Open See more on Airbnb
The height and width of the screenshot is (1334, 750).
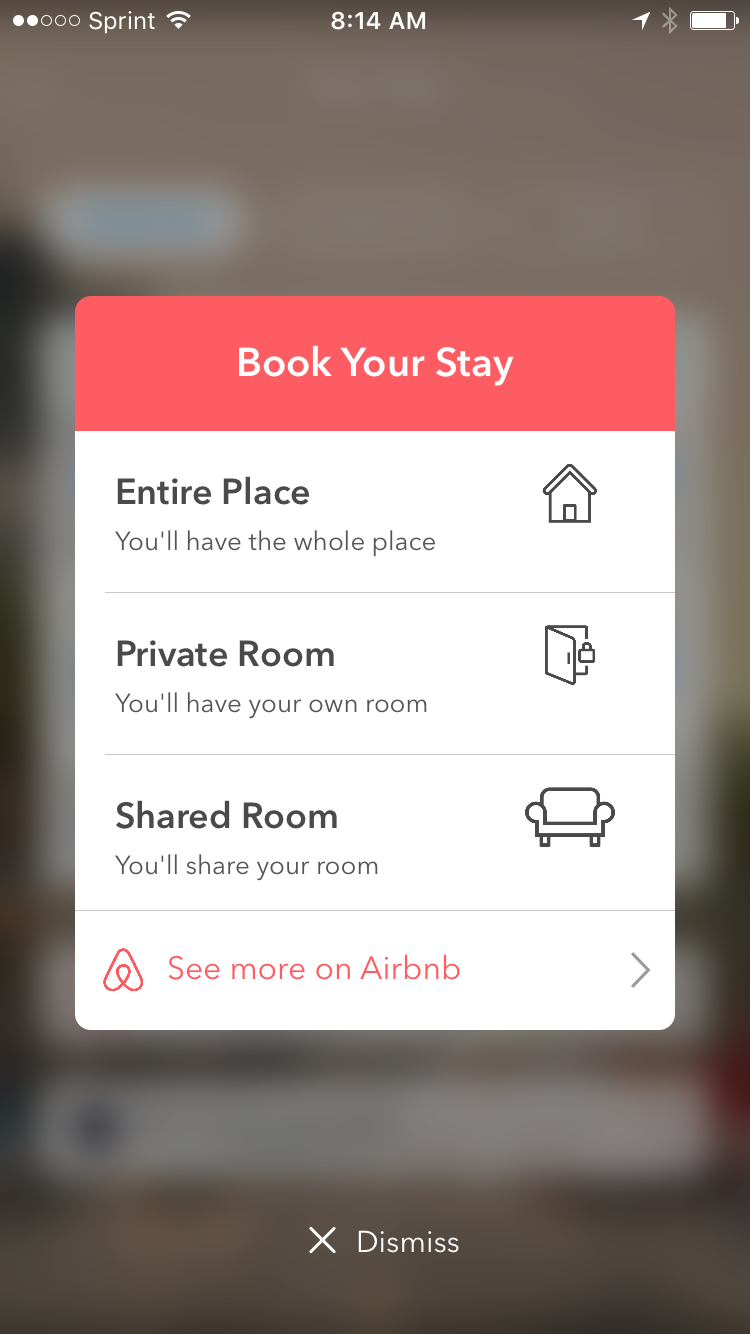(x=374, y=970)
